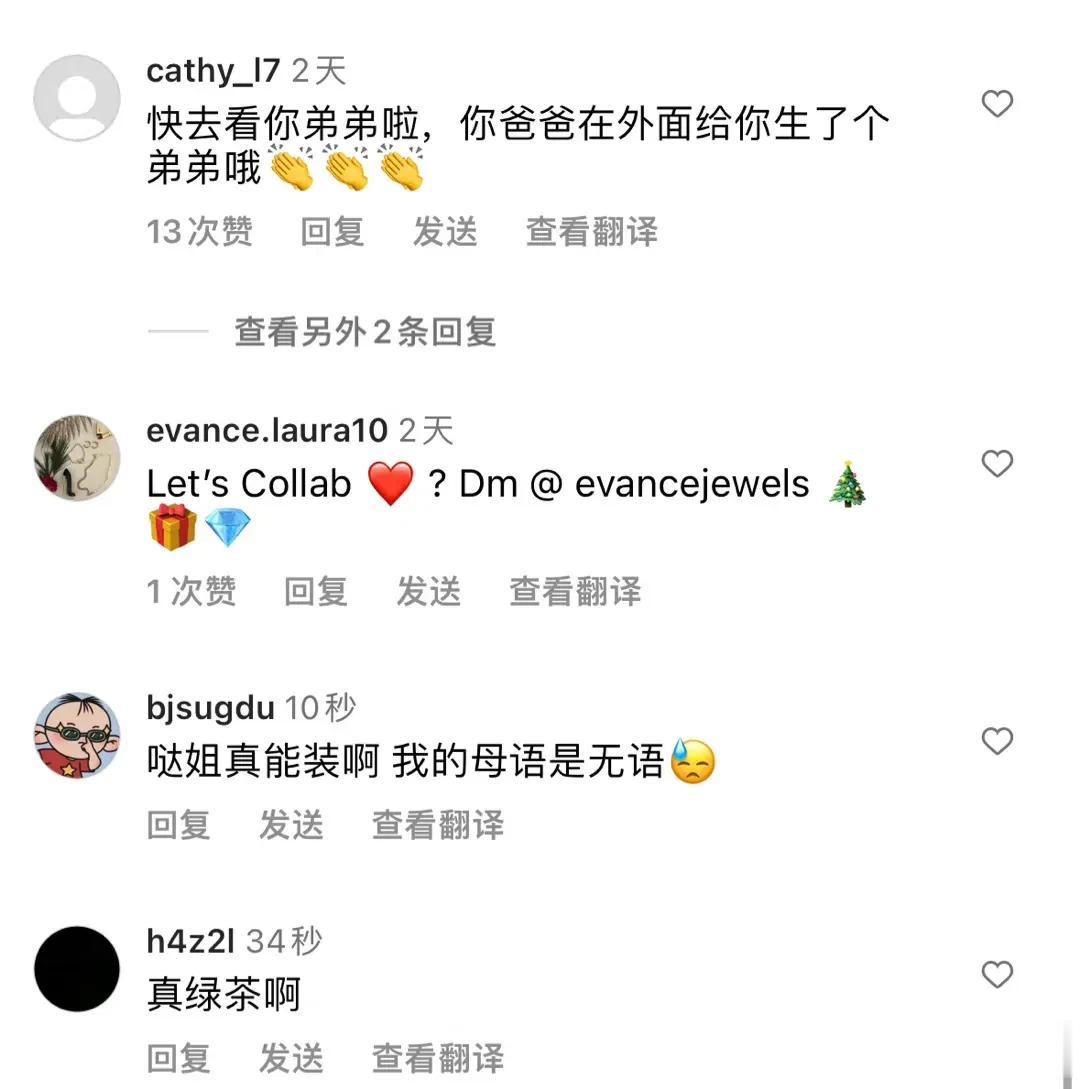Open evance.laura10's profile picture
The image size is (1080, 1089).
coord(77,458)
